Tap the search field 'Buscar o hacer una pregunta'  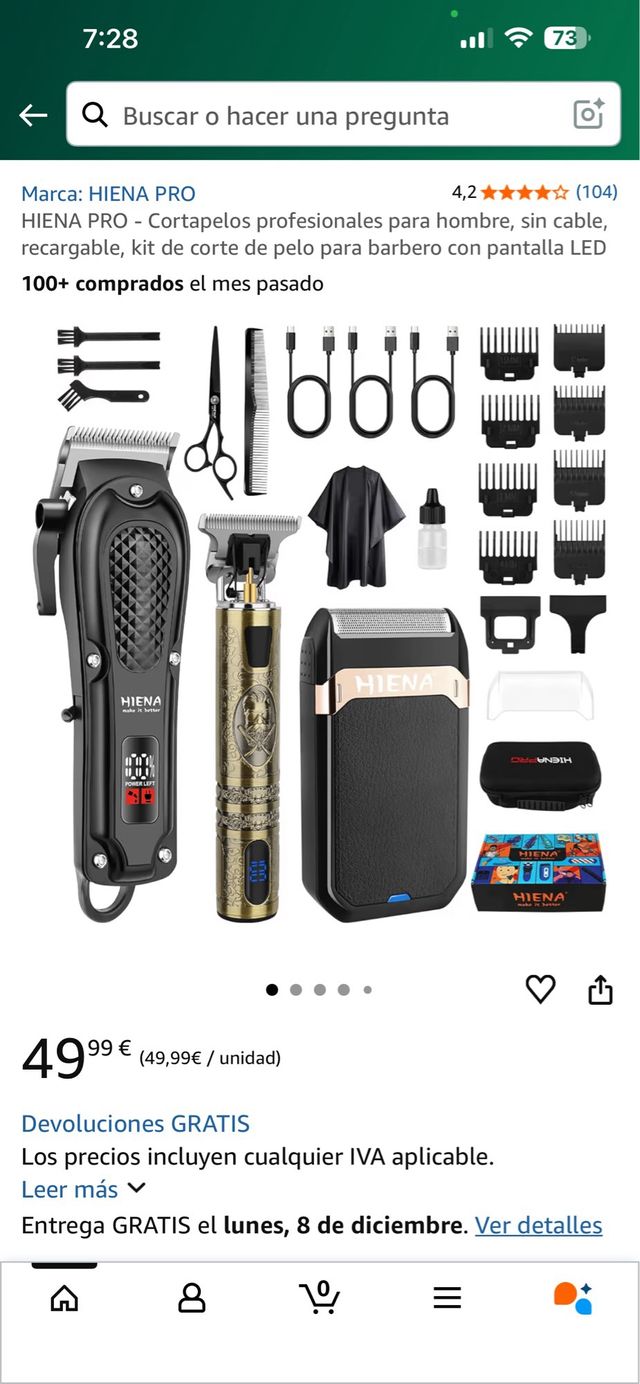300,116
